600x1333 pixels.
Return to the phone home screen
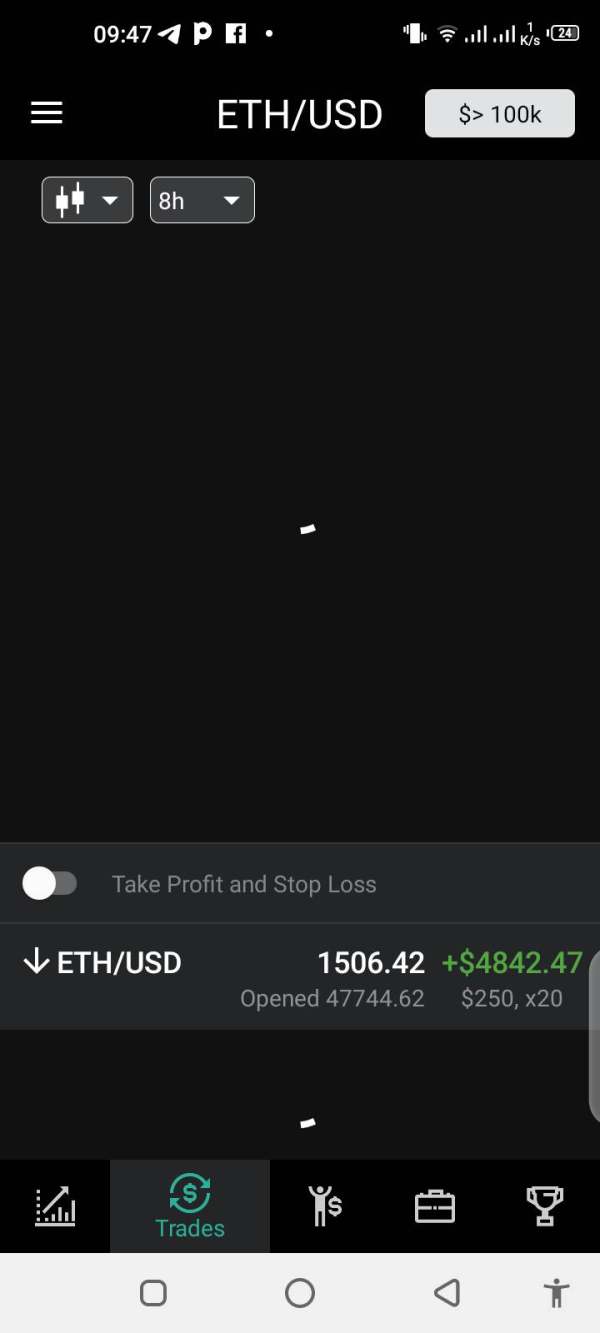pos(300,1293)
